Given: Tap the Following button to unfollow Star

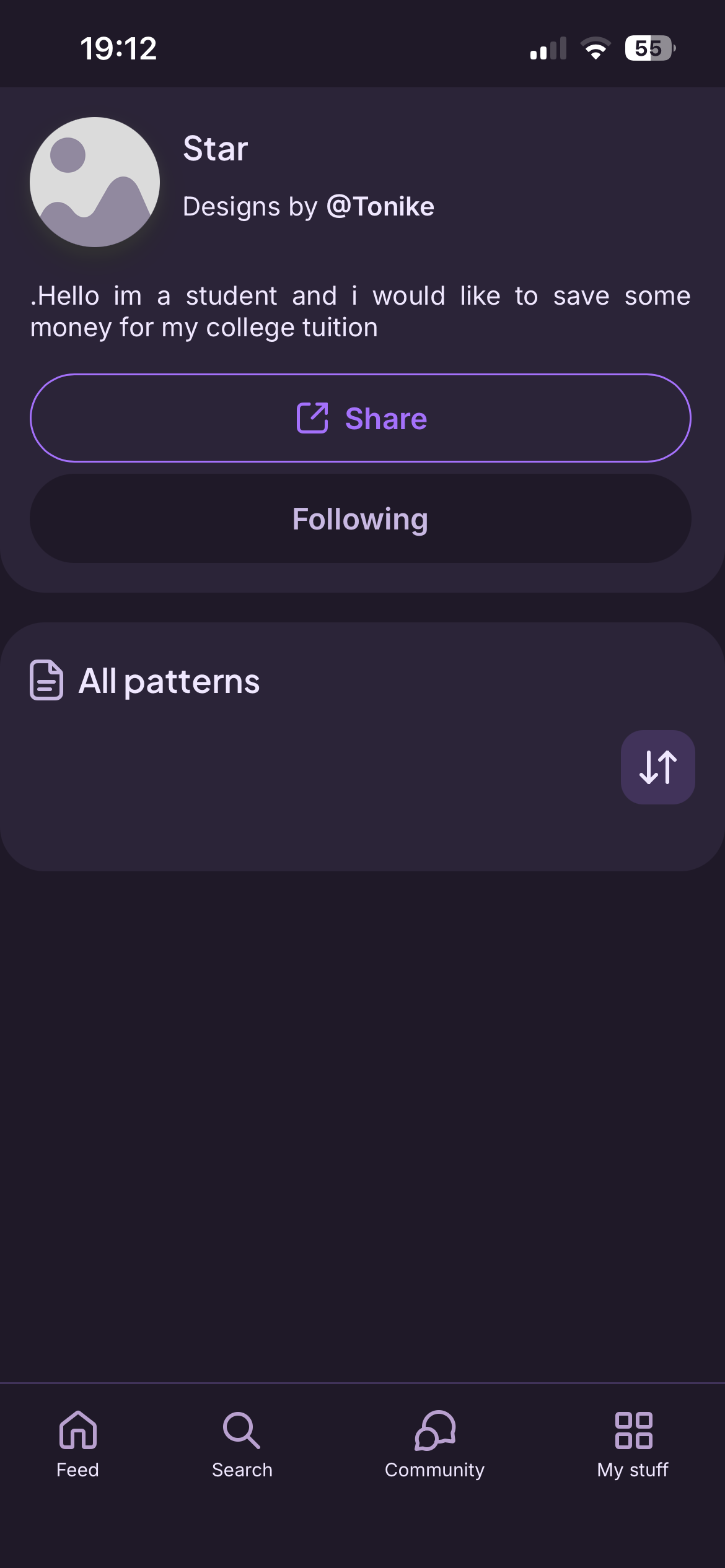Looking at the screenshot, I should tap(361, 519).
